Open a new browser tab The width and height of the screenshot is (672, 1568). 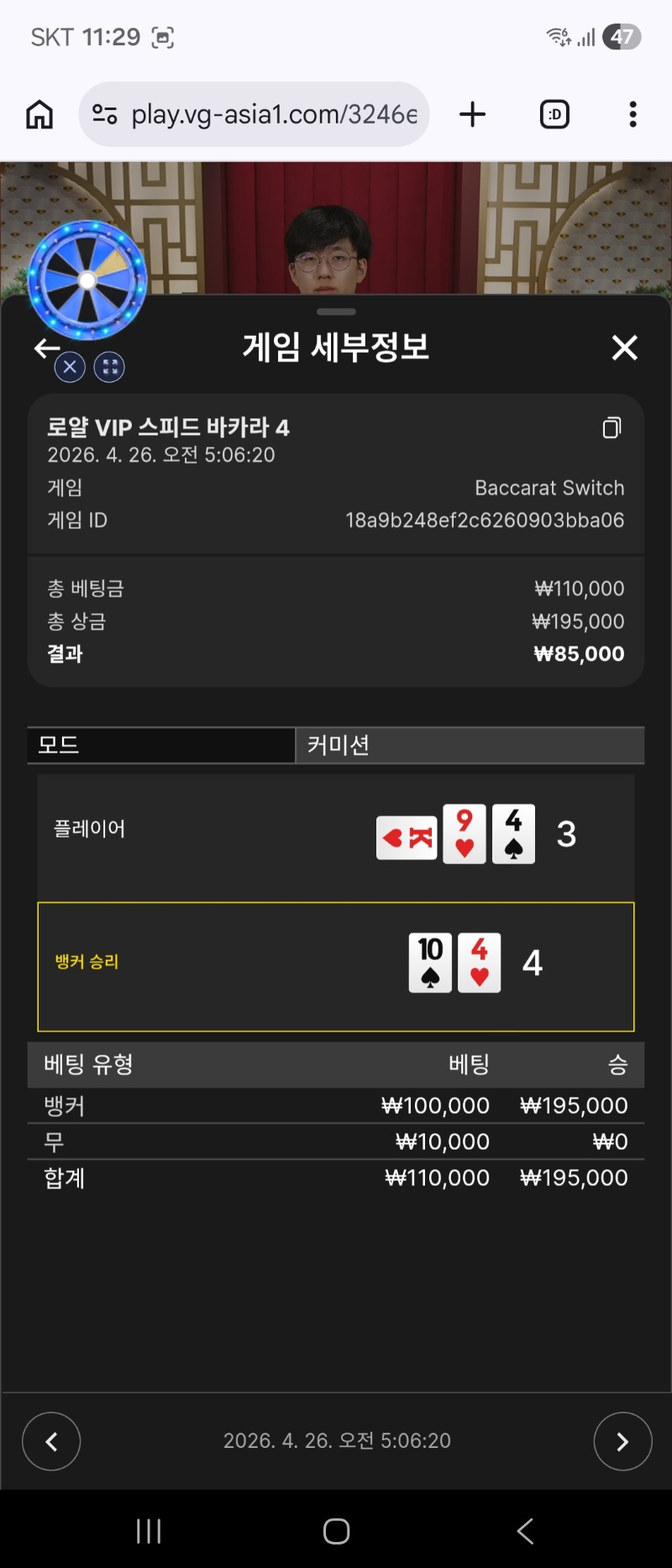click(472, 114)
